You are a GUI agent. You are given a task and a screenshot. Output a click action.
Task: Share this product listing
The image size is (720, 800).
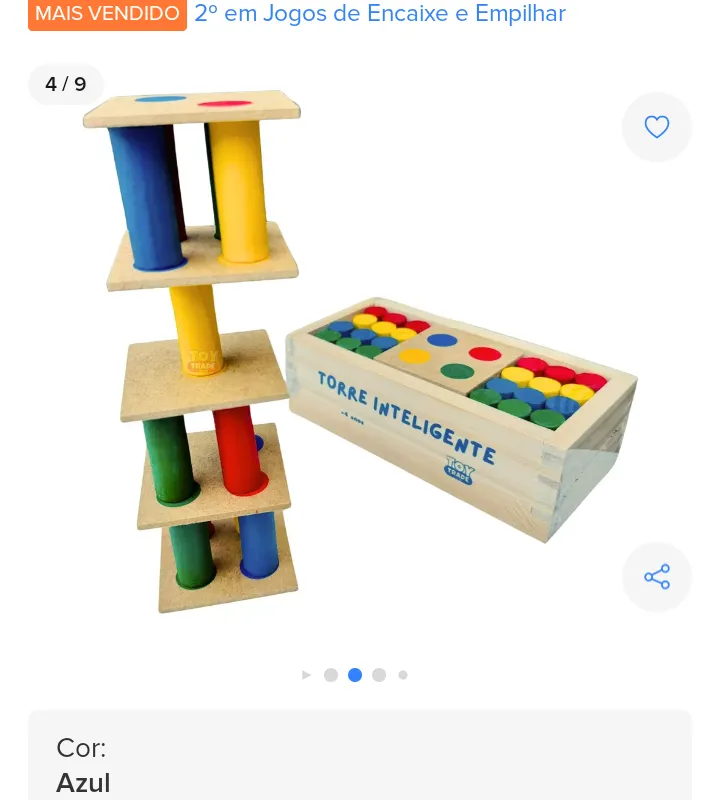656,577
